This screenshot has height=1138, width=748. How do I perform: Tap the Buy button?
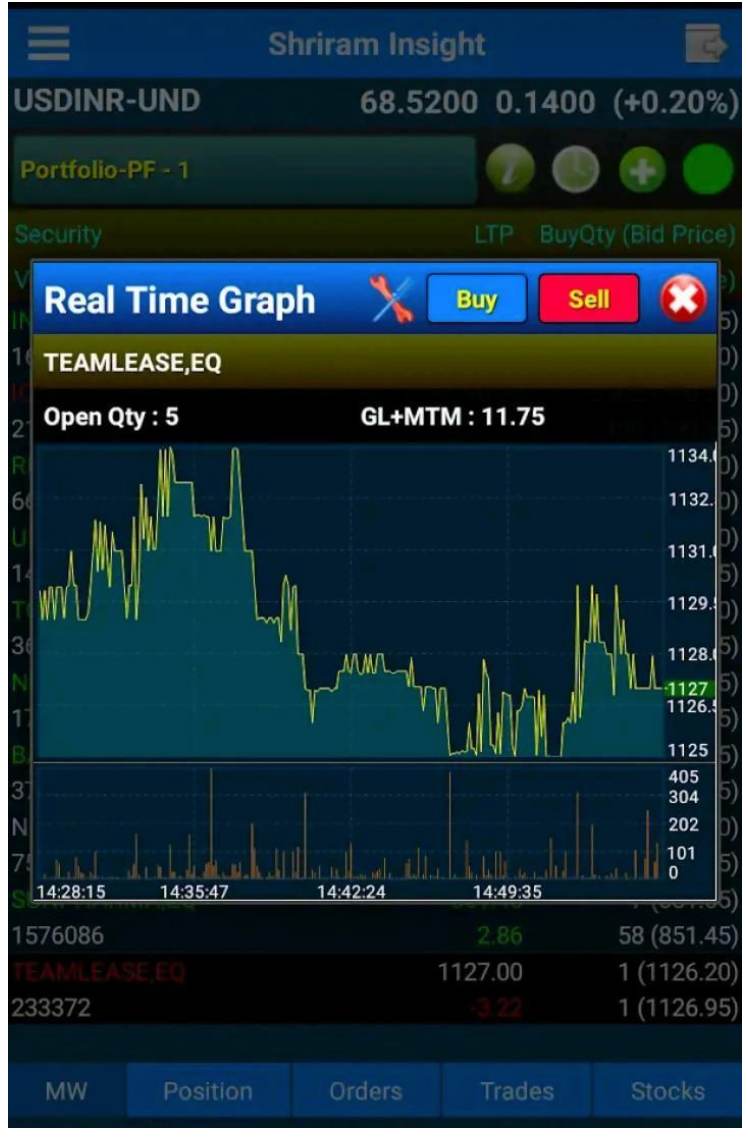click(x=477, y=299)
